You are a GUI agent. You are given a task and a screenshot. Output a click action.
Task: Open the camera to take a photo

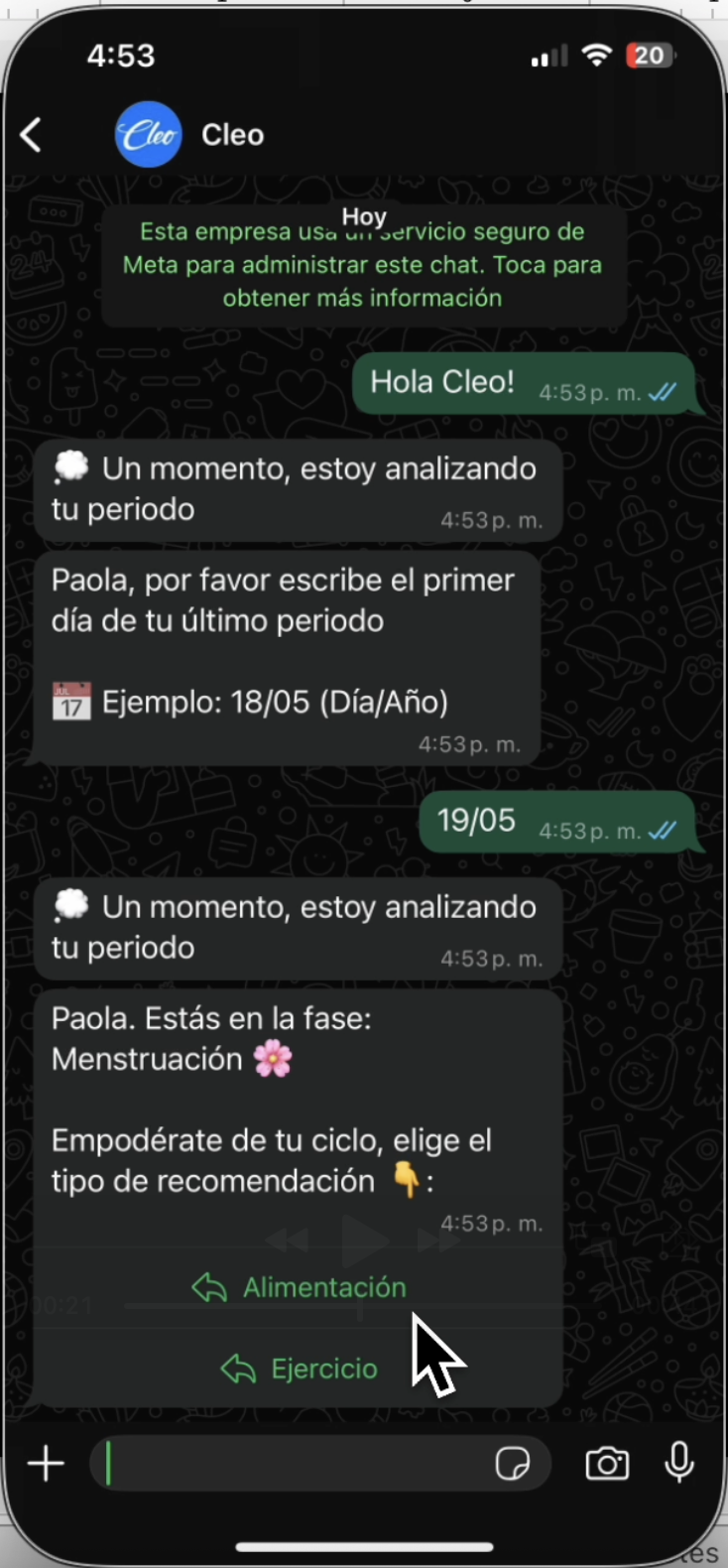[x=606, y=1463]
